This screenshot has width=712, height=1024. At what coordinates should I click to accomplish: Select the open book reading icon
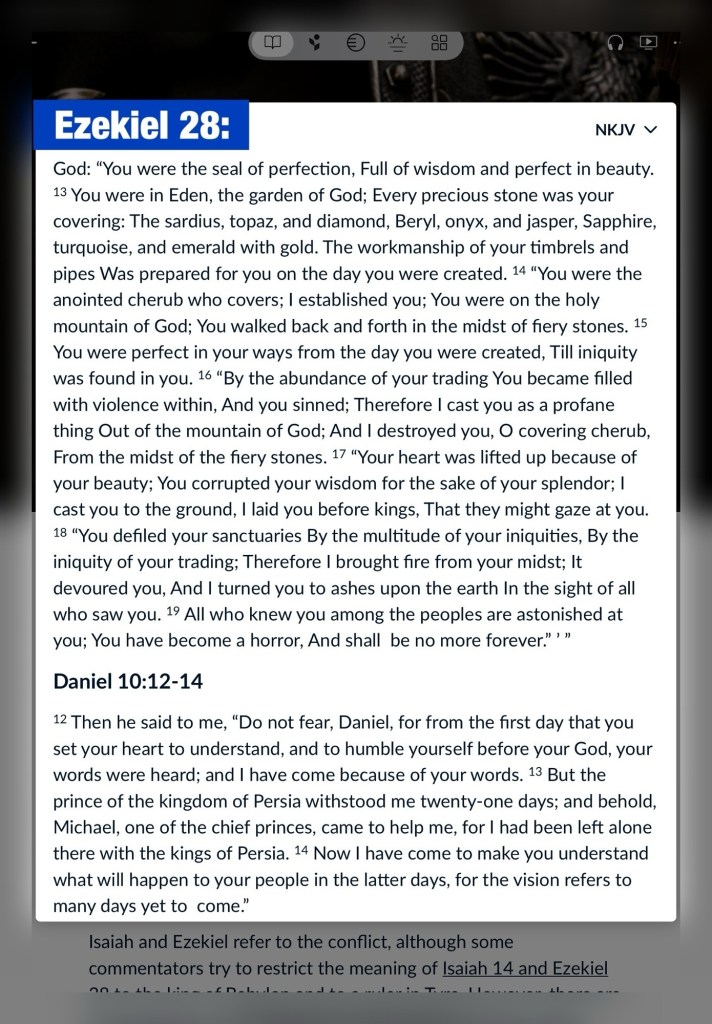tap(272, 42)
